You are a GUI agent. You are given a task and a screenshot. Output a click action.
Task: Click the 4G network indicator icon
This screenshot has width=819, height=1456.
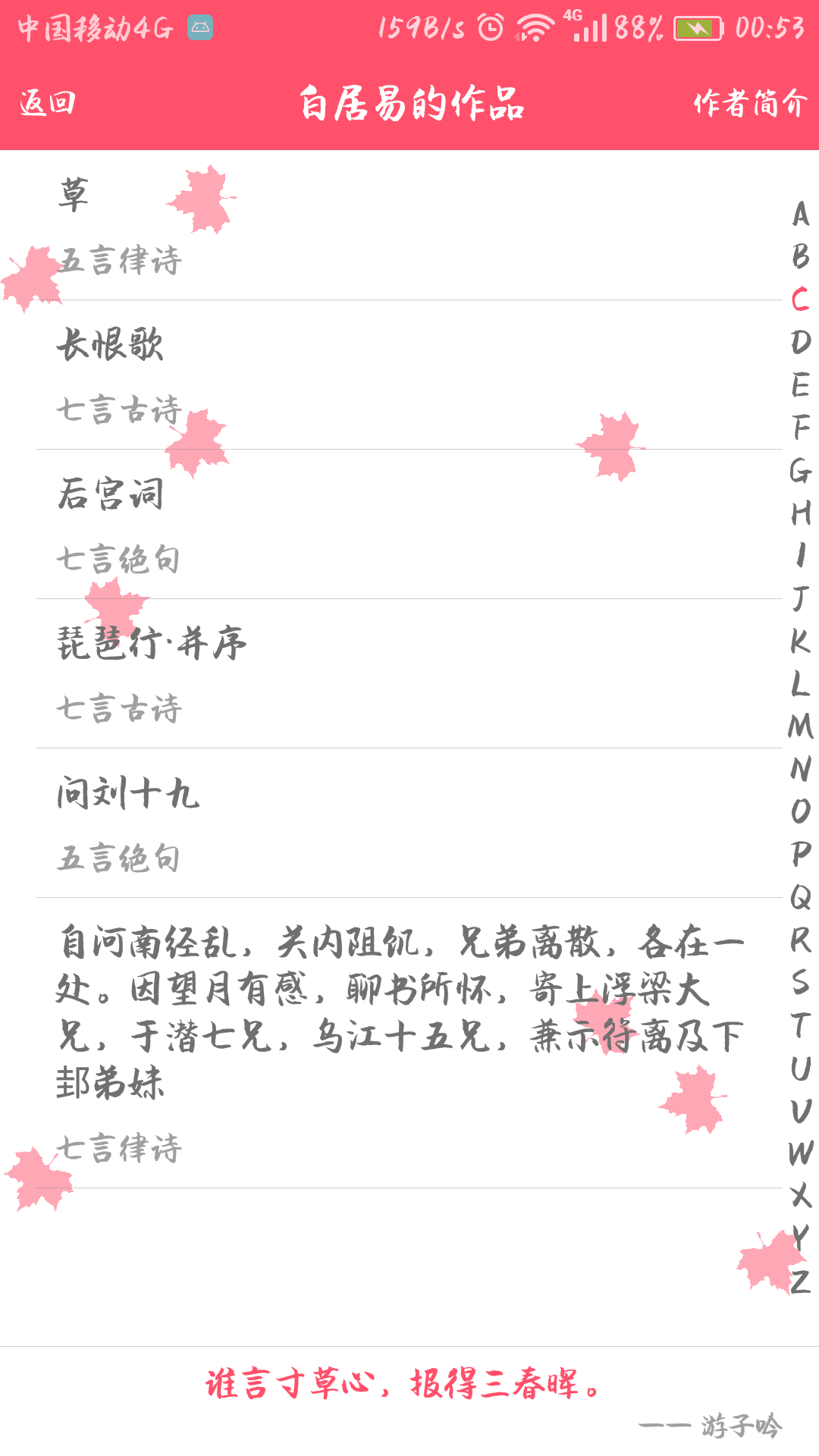574,17
